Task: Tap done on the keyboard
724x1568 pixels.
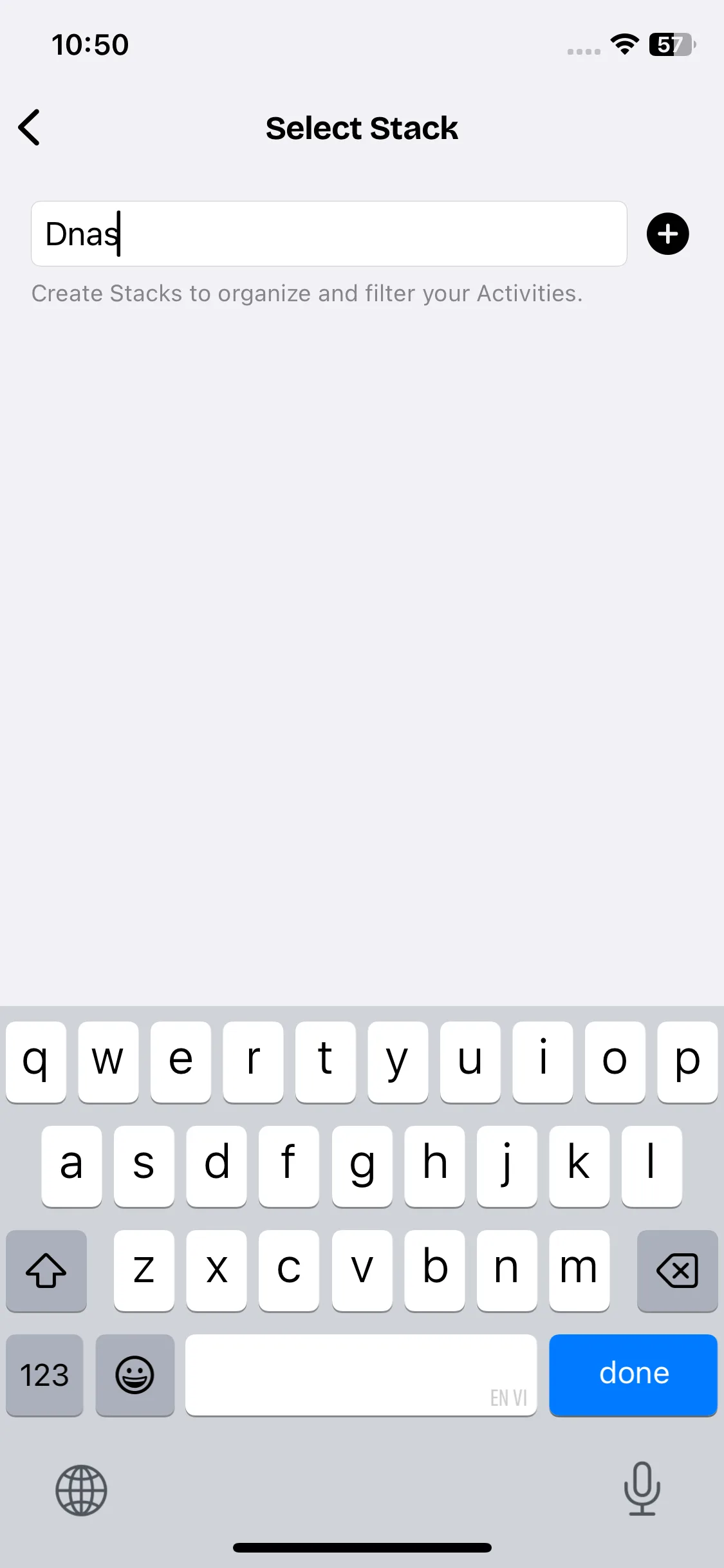Action: 633,1374
